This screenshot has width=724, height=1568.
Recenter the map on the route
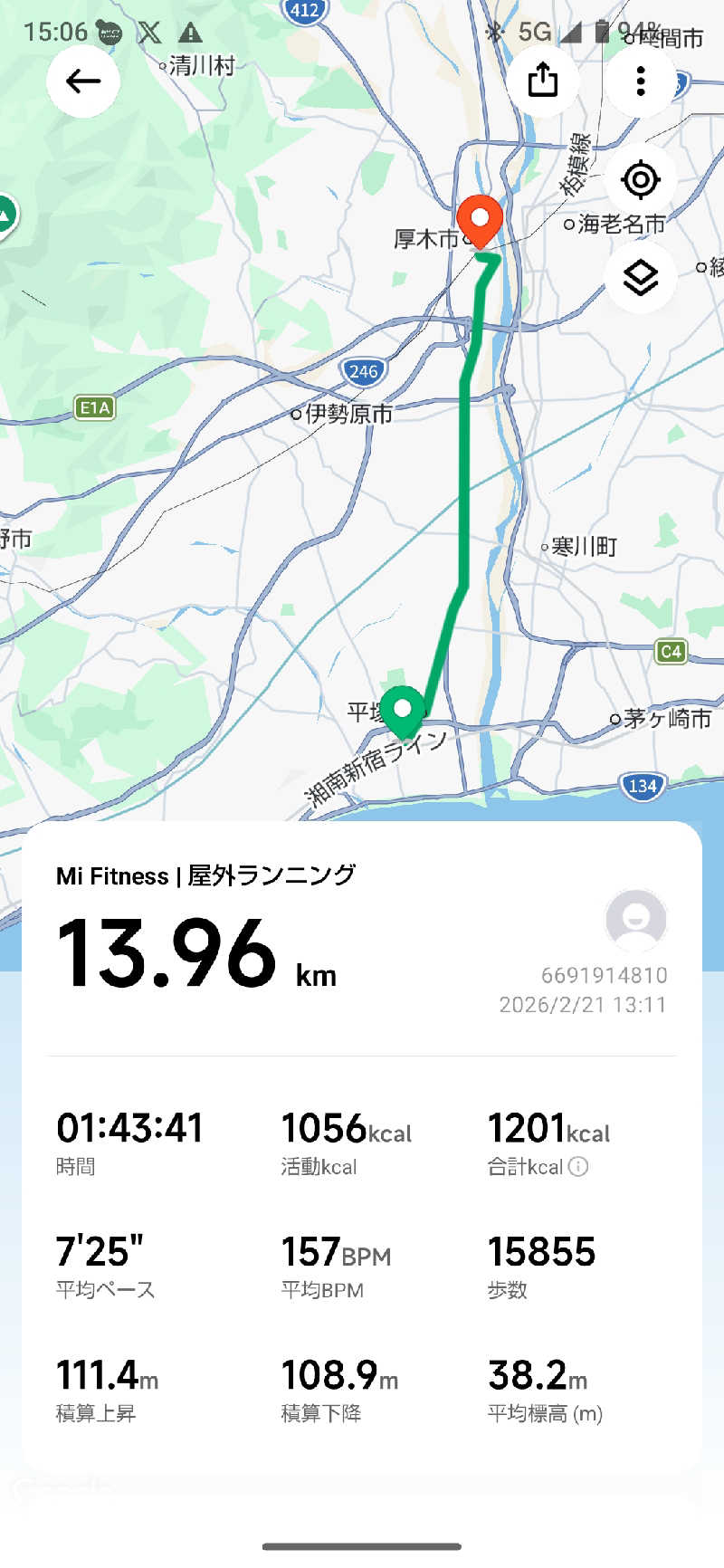(641, 180)
